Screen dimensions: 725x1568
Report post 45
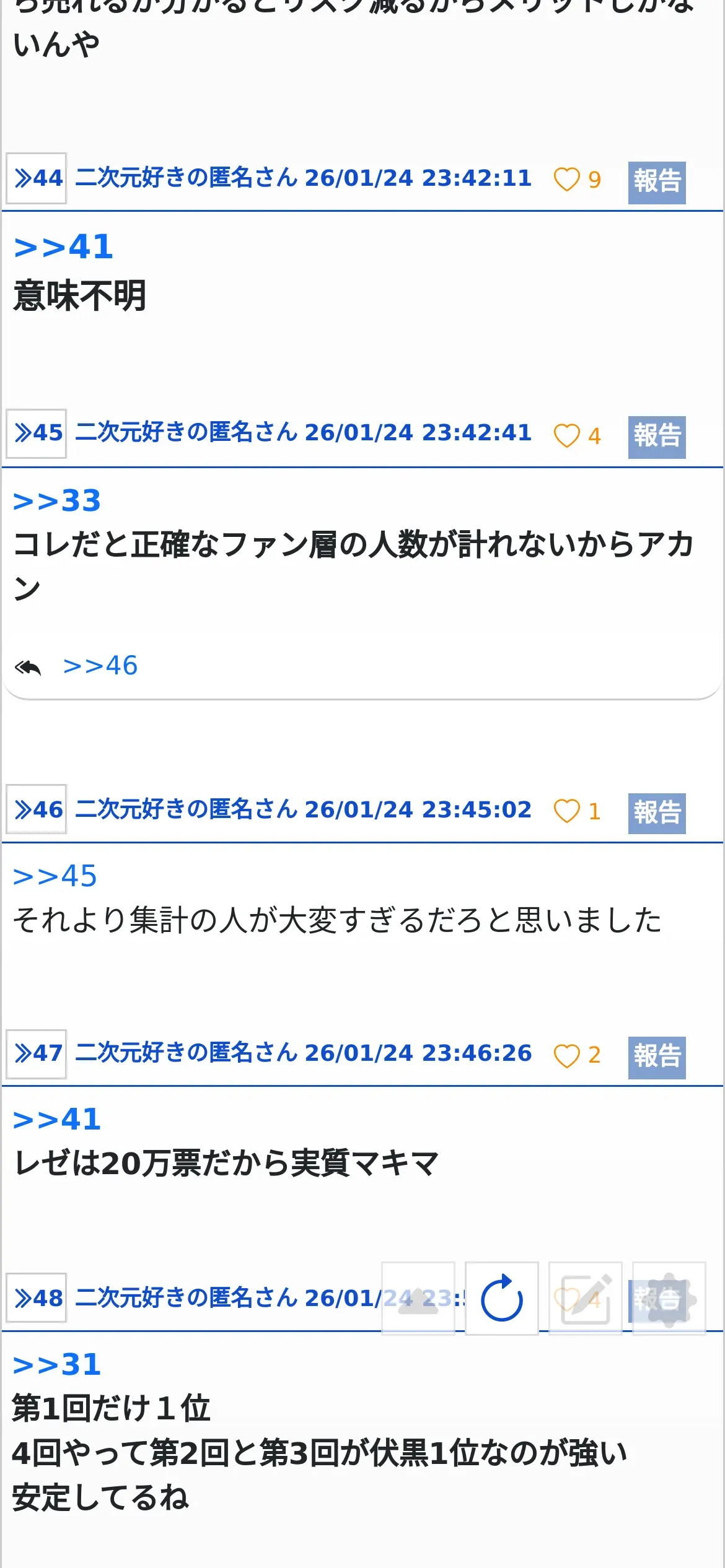(657, 437)
